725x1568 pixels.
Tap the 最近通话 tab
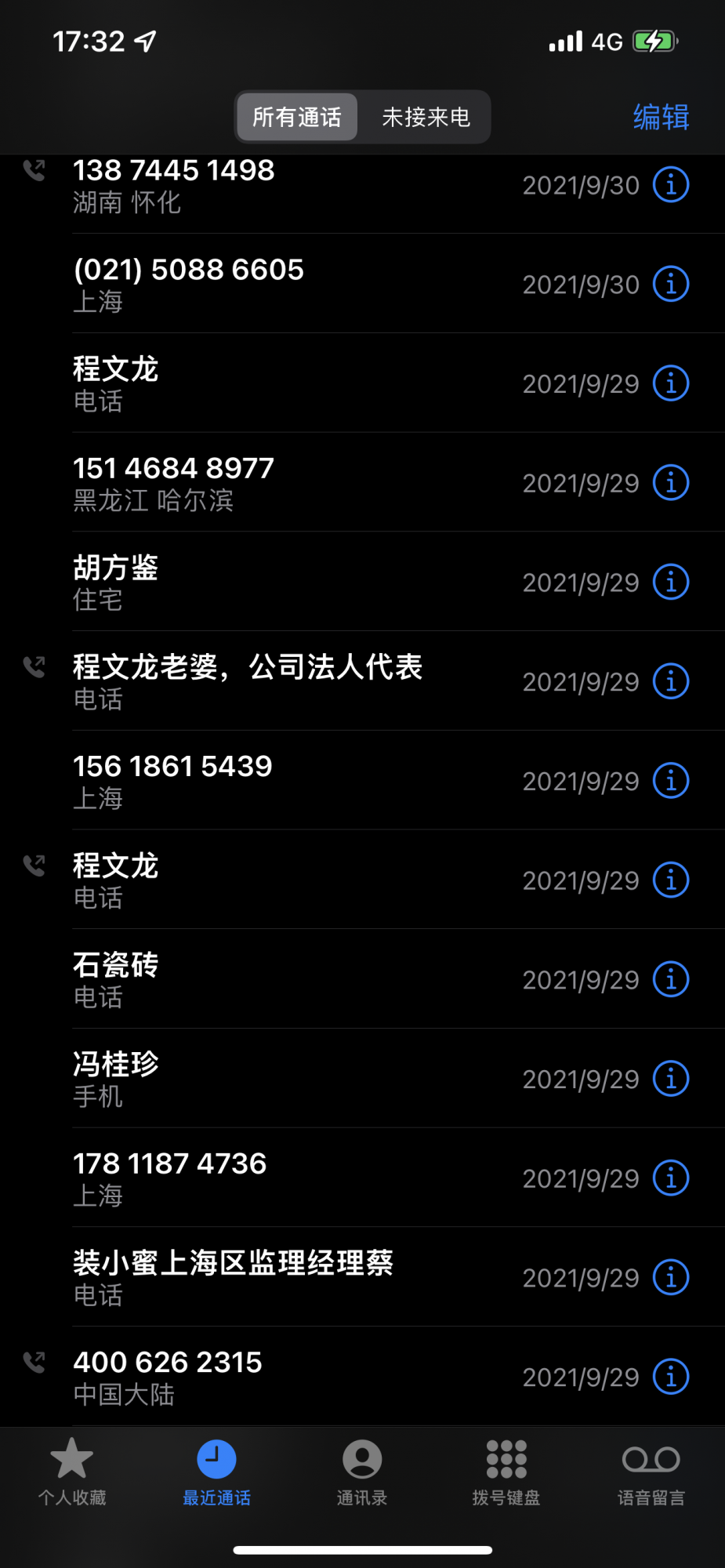point(216,1472)
